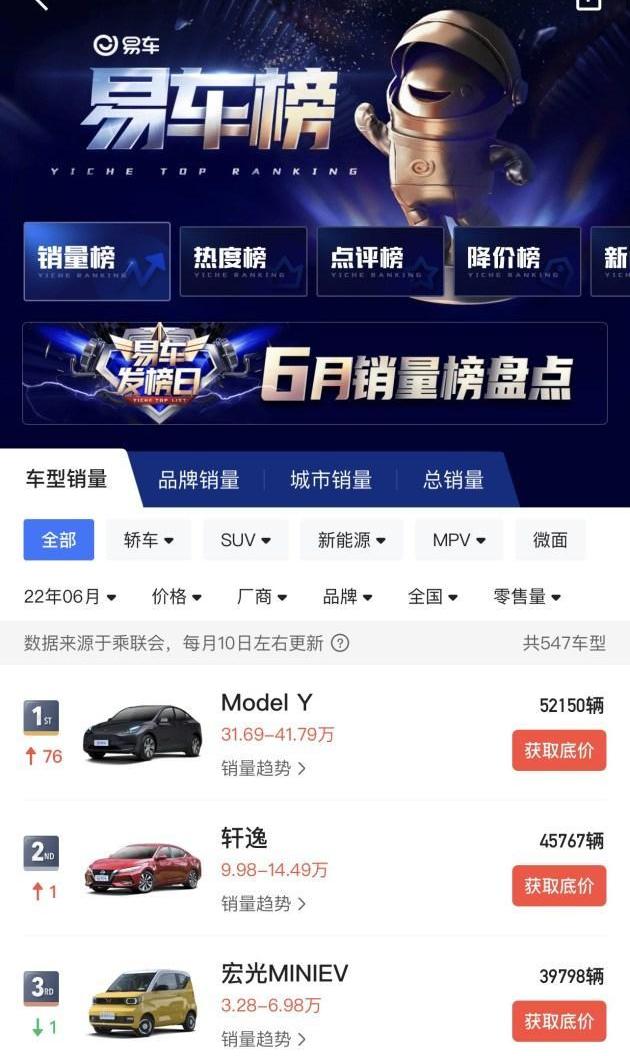View 销量趋势 for 轩逸

pos(263,903)
